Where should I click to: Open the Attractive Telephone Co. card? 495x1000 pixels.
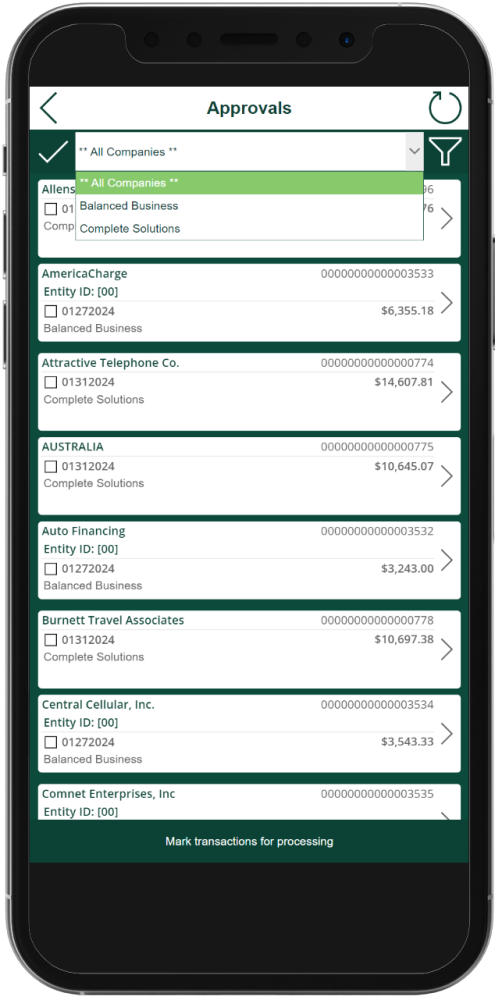coord(249,392)
